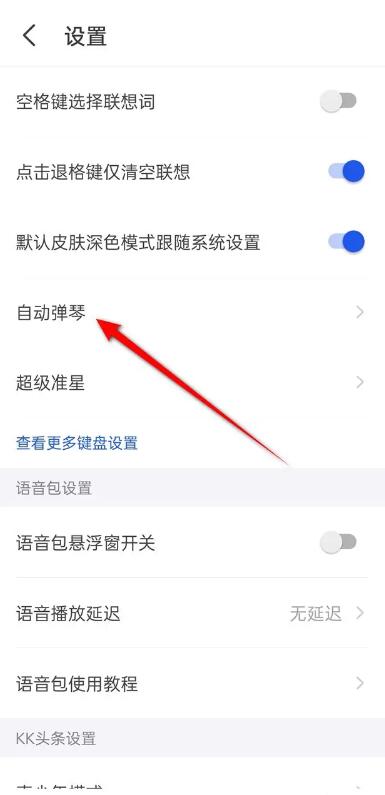Enable the 空格键选择联想词 switch
This screenshot has height=795, width=385.
(338, 101)
